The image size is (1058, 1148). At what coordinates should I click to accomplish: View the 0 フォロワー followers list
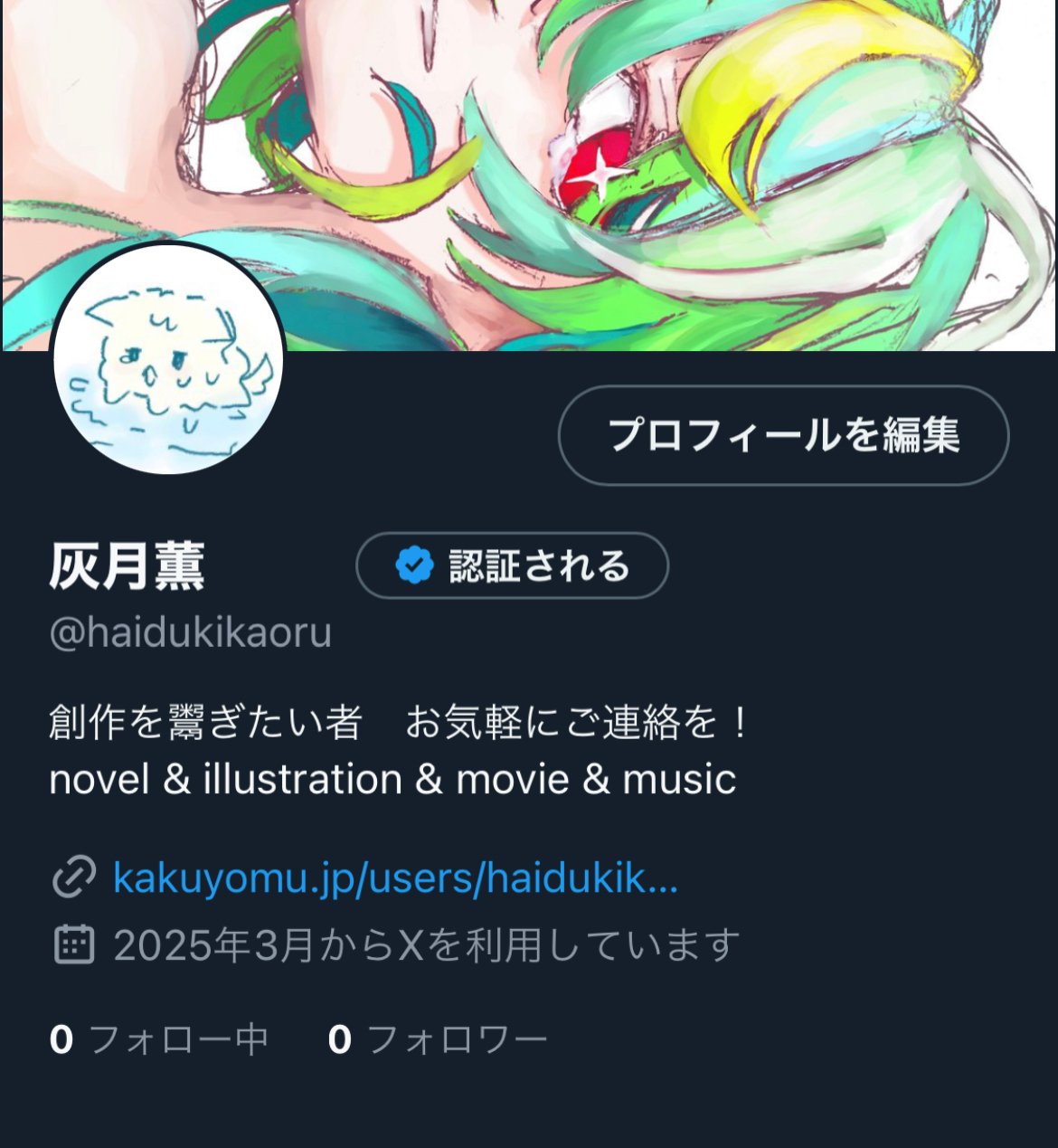pyautogui.click(x=438, y=1039)
